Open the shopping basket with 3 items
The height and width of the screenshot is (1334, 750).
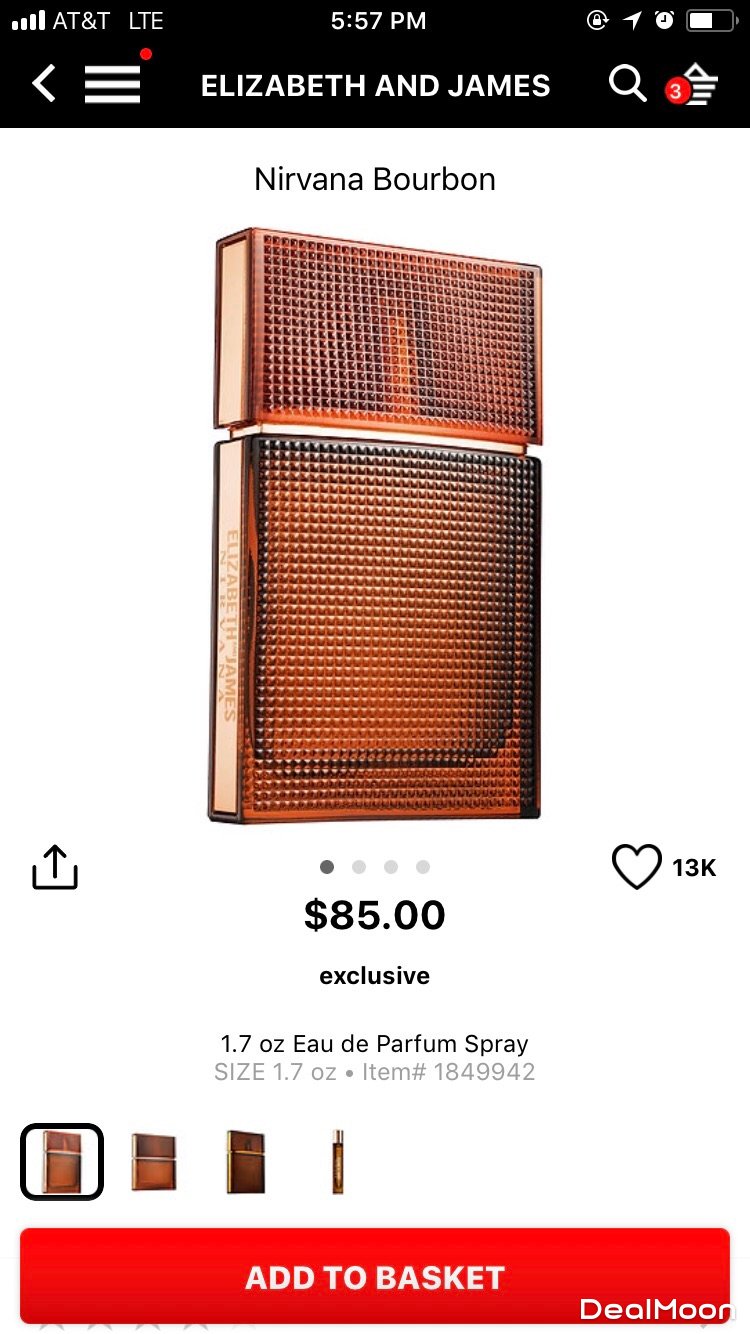pos(694,86)
